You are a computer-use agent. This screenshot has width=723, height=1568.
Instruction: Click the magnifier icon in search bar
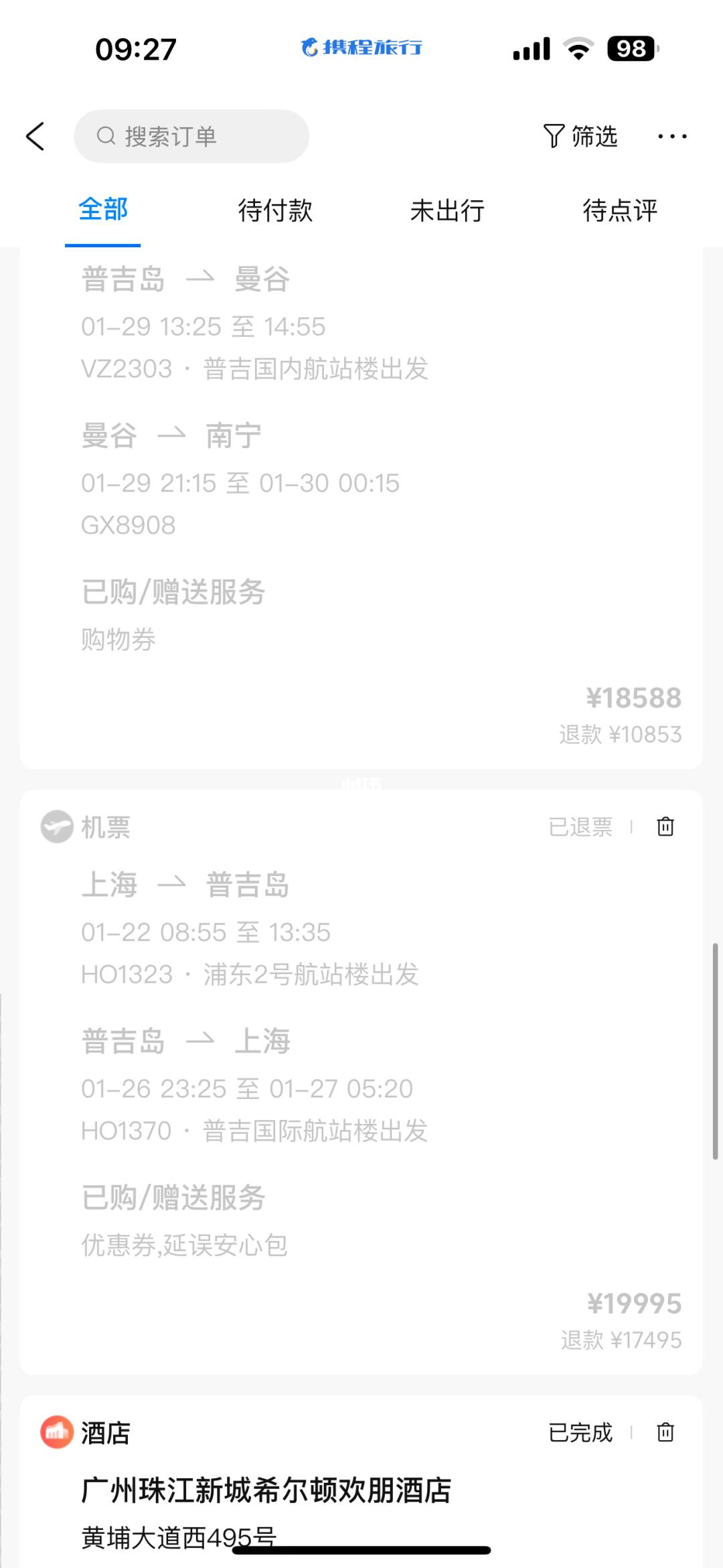[x=106, y=135]
